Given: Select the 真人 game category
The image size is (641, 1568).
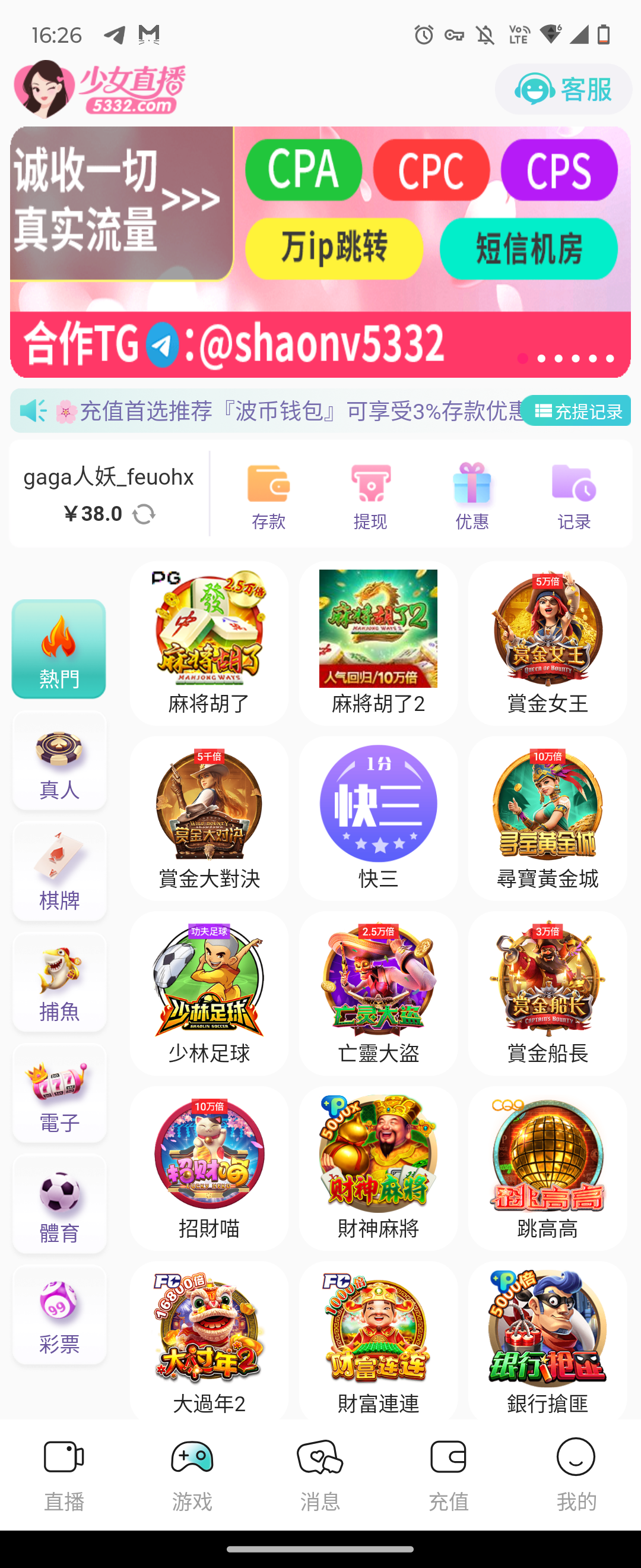Looking at the screenshot, I should (59, 761).
